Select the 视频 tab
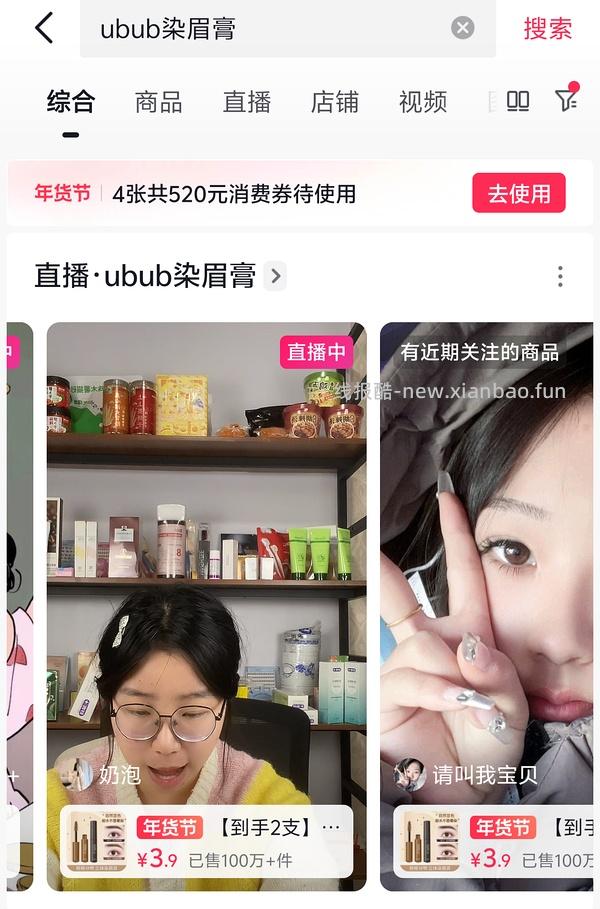Viewport: 600px width, 909px height. pyautogui.click(x=422, y=102)
